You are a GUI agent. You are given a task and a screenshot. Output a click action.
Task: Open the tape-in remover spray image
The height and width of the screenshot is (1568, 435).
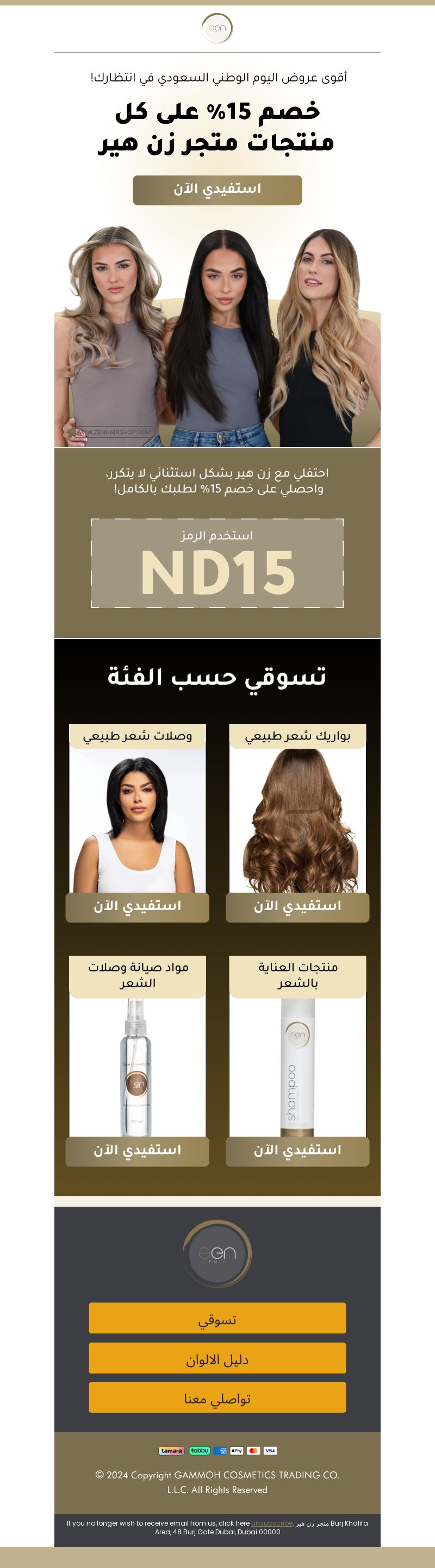click(137, 1067)
